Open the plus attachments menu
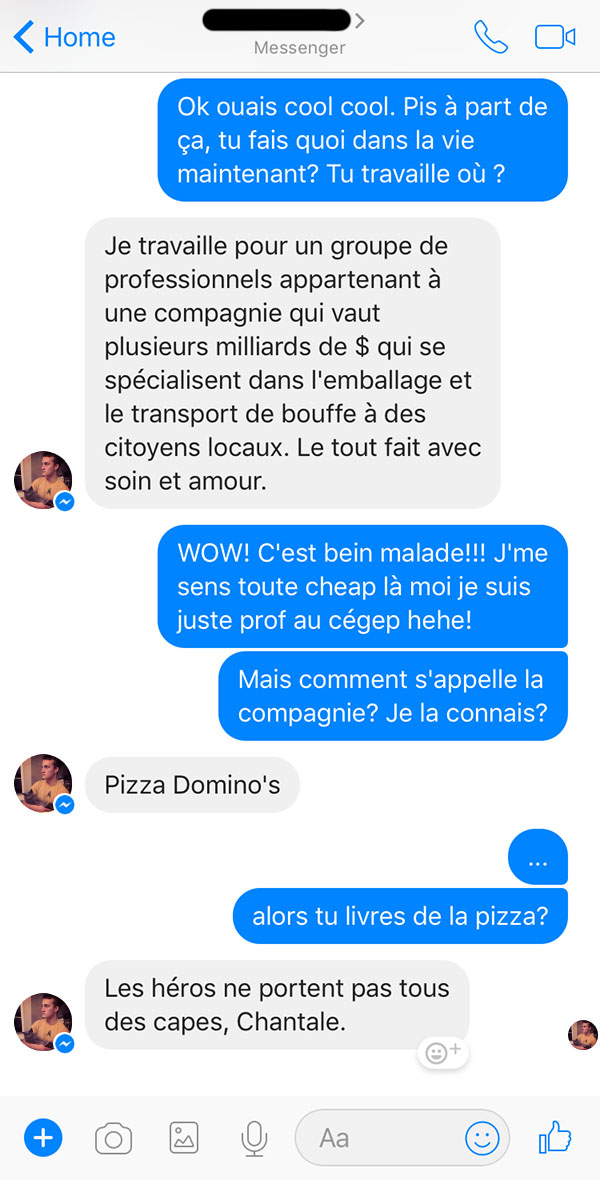This screenshot has width=600, height=1182. click(x=44, y=1137)
